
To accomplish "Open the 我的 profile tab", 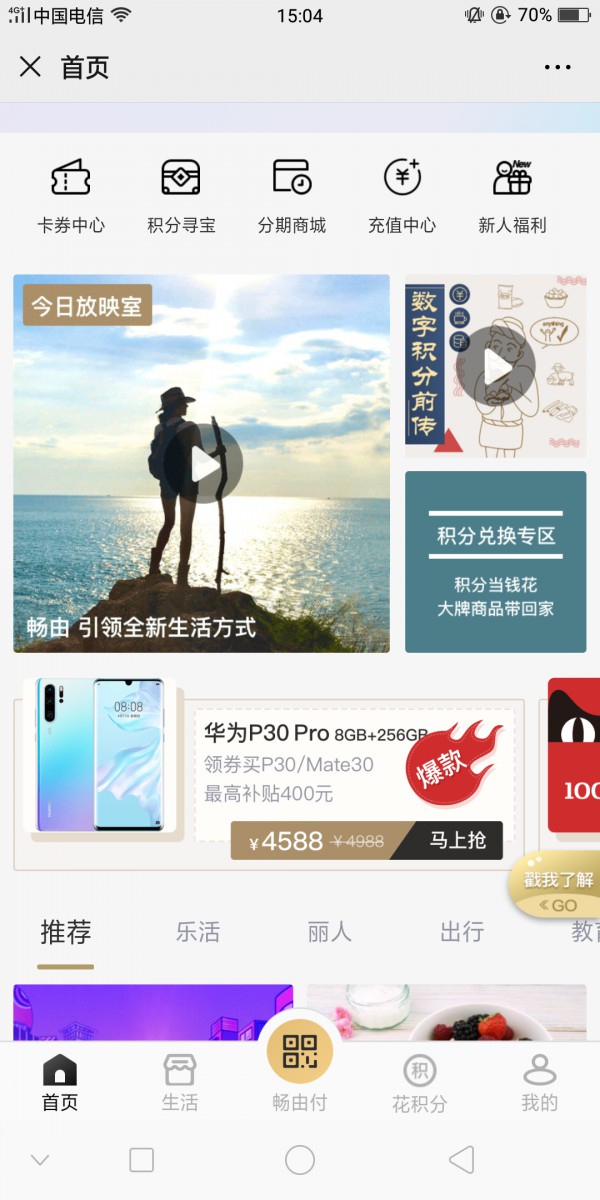I will [x=539, y=1082].
